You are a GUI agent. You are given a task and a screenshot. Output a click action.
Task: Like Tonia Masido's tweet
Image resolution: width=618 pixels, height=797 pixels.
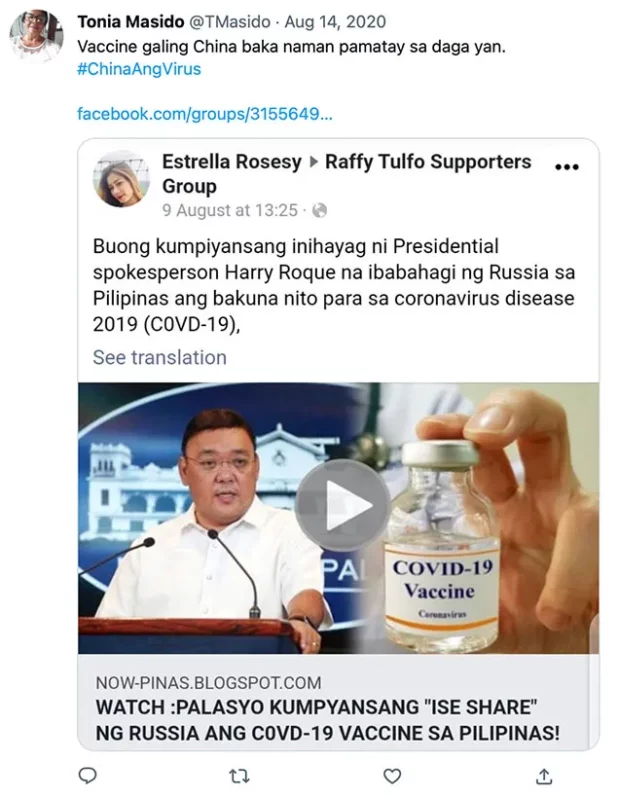click(x=392, y=775)
